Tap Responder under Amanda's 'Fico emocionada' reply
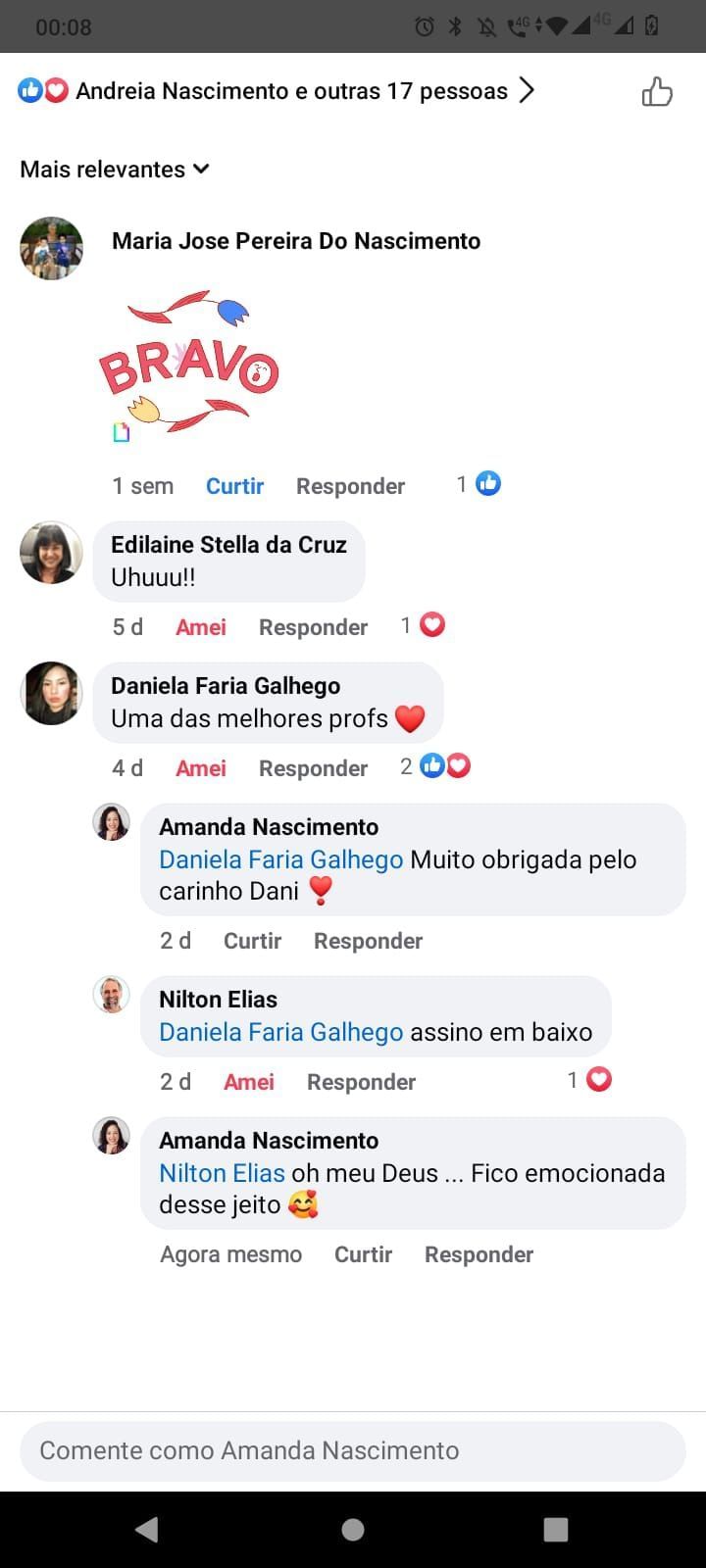The height and width of the screenshot is (1568, 706). click(479, 1254)
